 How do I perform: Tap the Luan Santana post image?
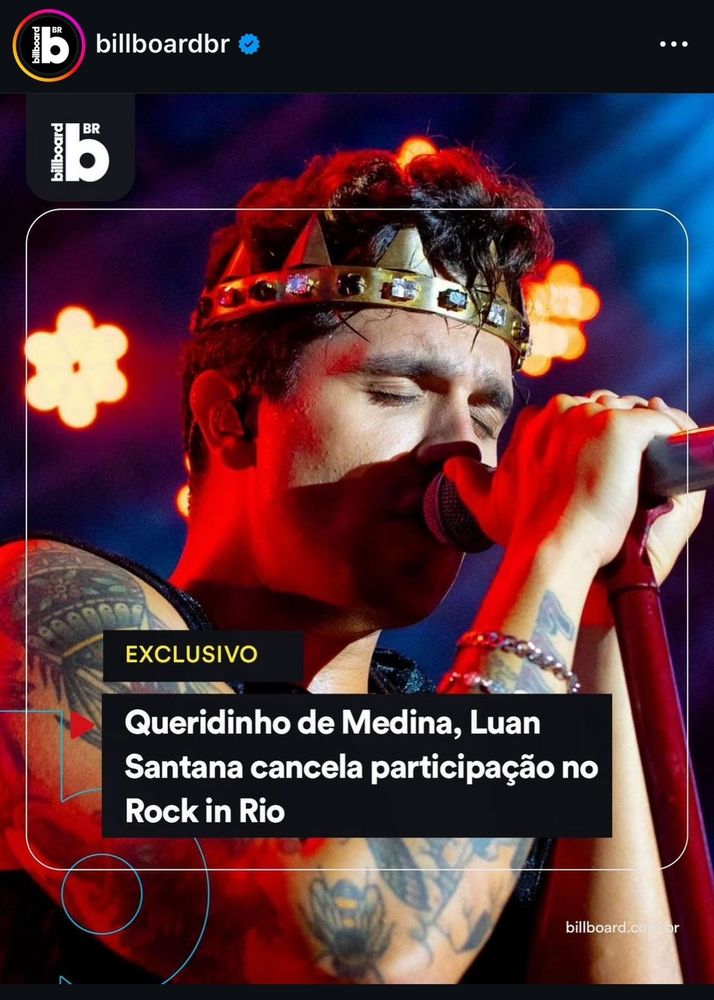tap(357, 539)
